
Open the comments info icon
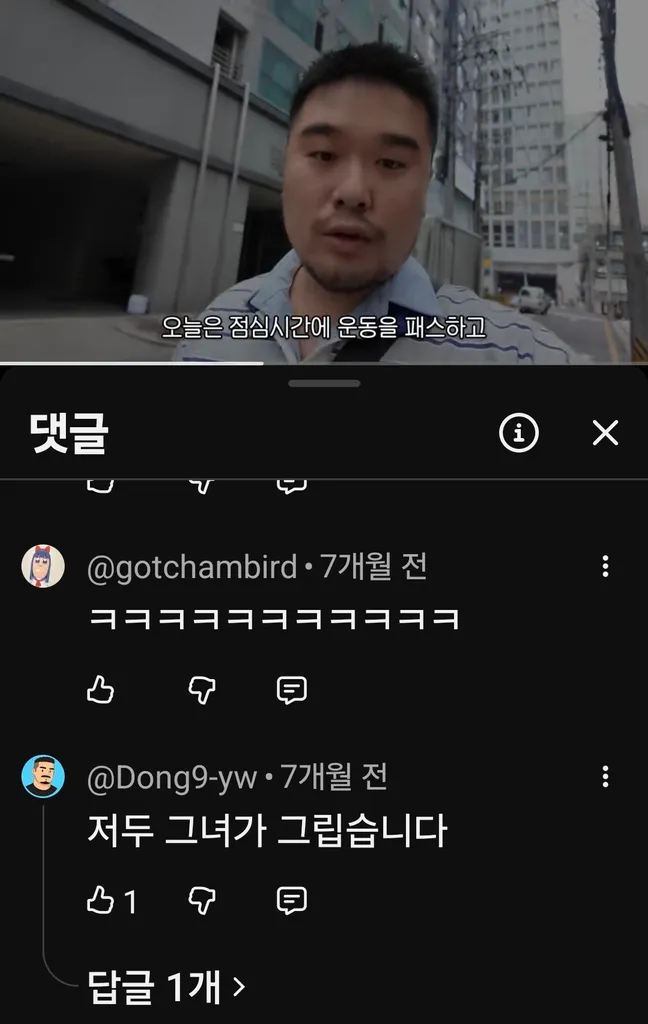click(518, 433)
